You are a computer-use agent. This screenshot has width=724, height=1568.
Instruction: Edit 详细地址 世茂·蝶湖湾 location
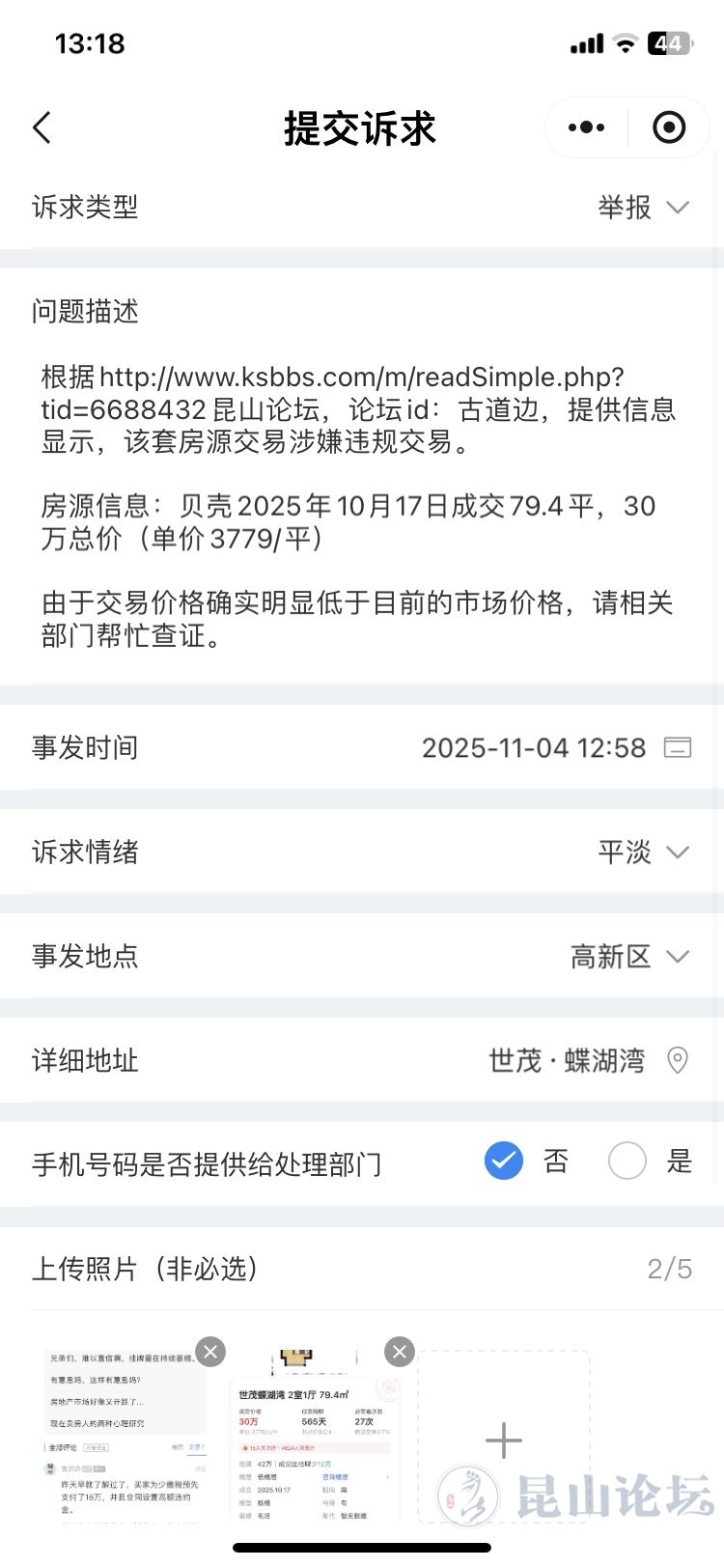[587, 1060]
